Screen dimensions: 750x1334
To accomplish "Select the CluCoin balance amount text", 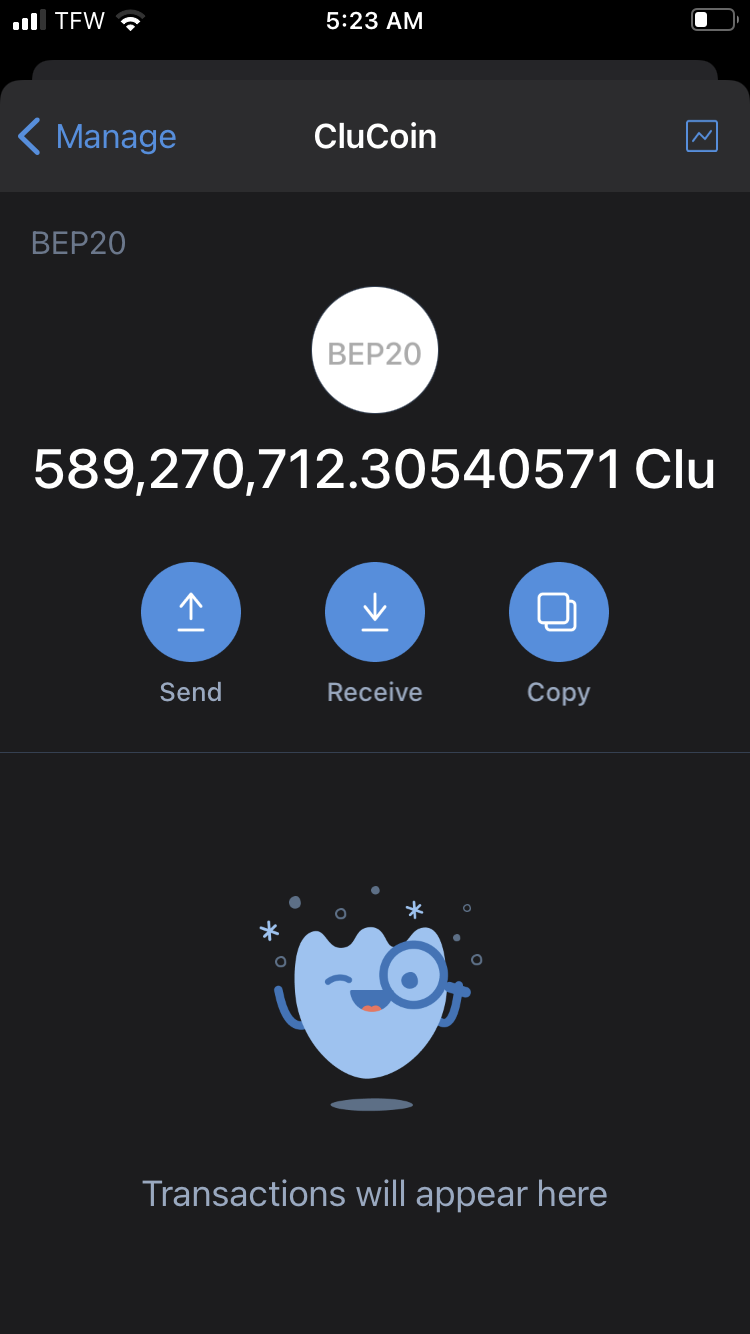I will click(x=375, y=468).
